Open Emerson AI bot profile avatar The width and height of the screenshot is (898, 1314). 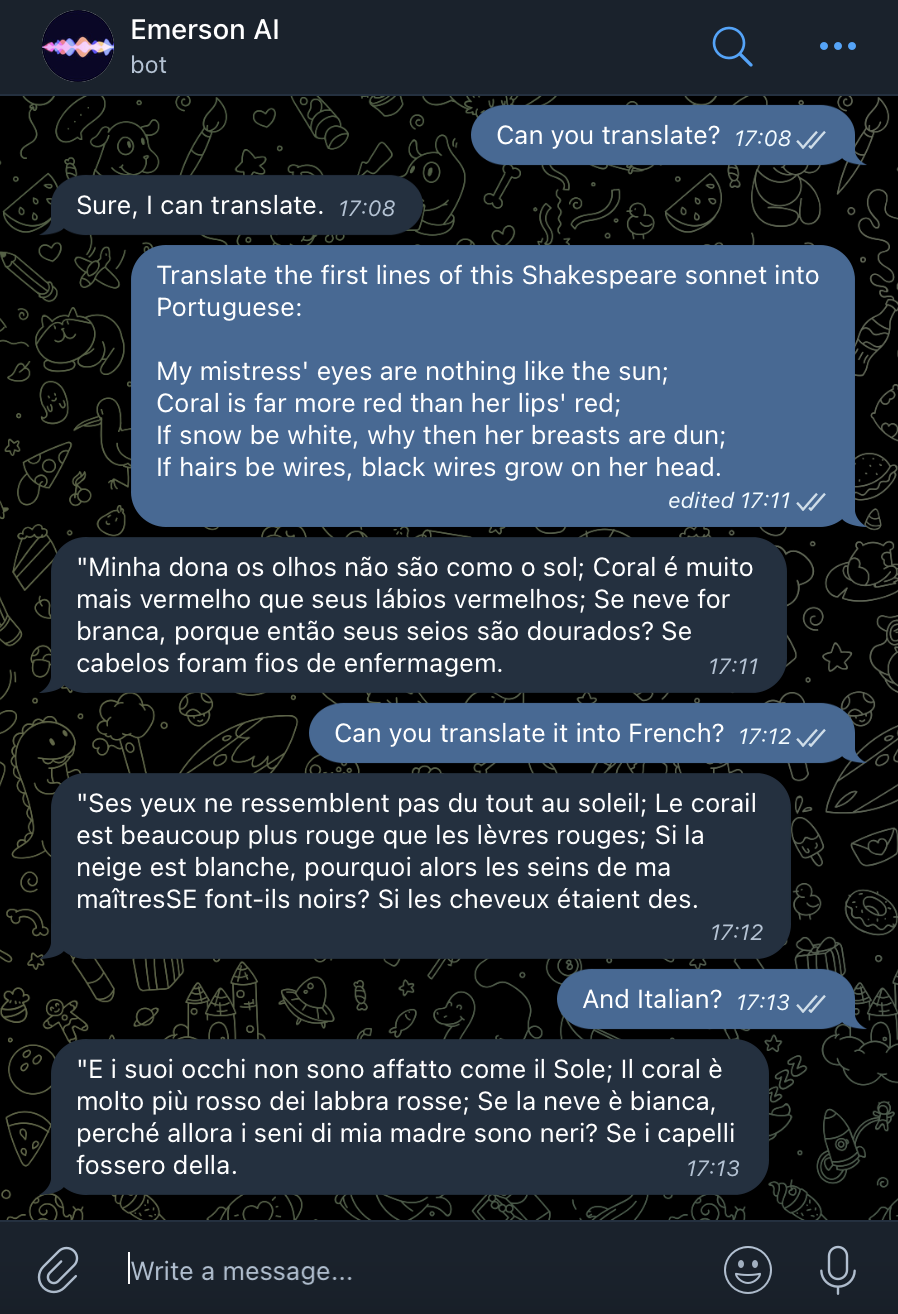tap(78, 46)
